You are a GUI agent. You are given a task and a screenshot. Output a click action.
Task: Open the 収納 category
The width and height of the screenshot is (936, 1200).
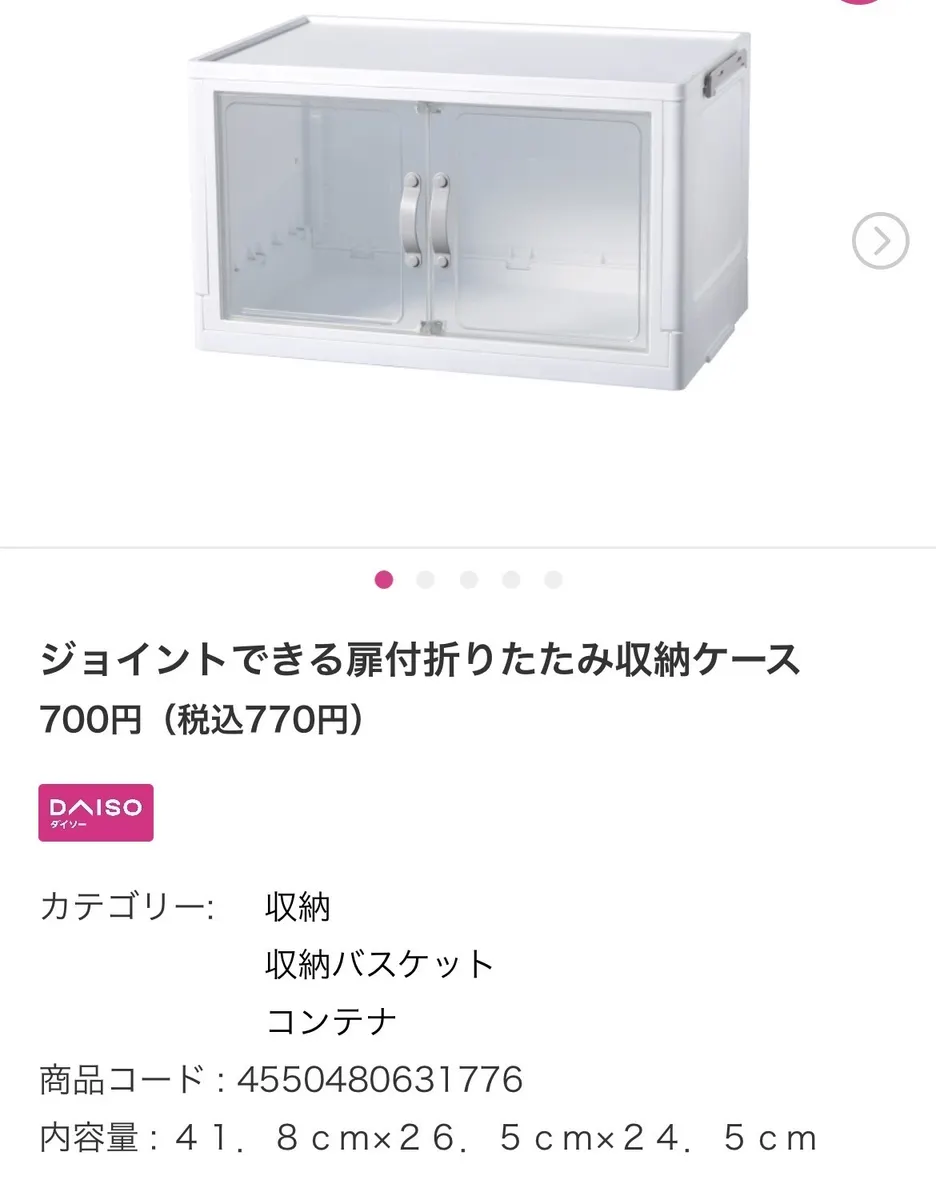pyautogui.click(x=297, y=908)
